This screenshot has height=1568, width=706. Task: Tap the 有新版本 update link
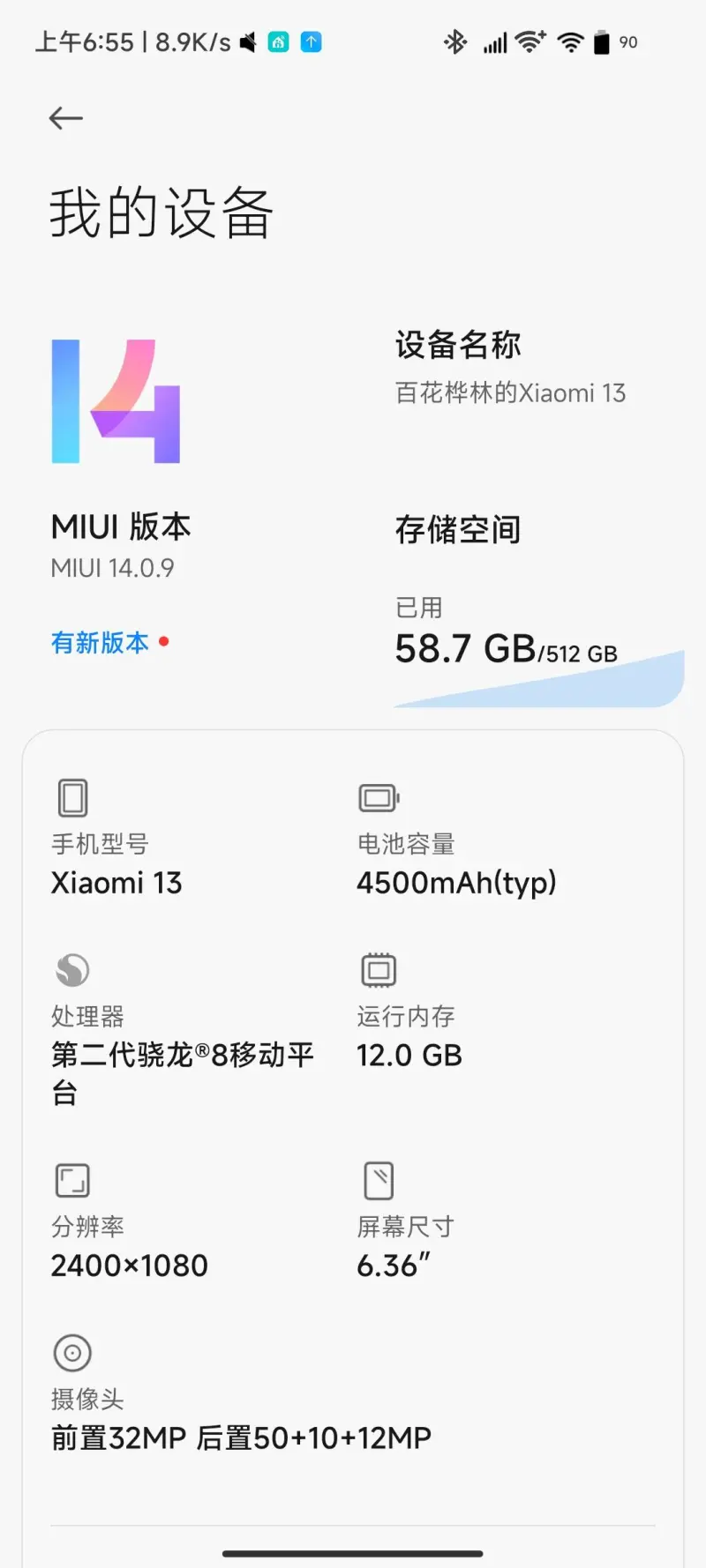[x=101, y=643]
